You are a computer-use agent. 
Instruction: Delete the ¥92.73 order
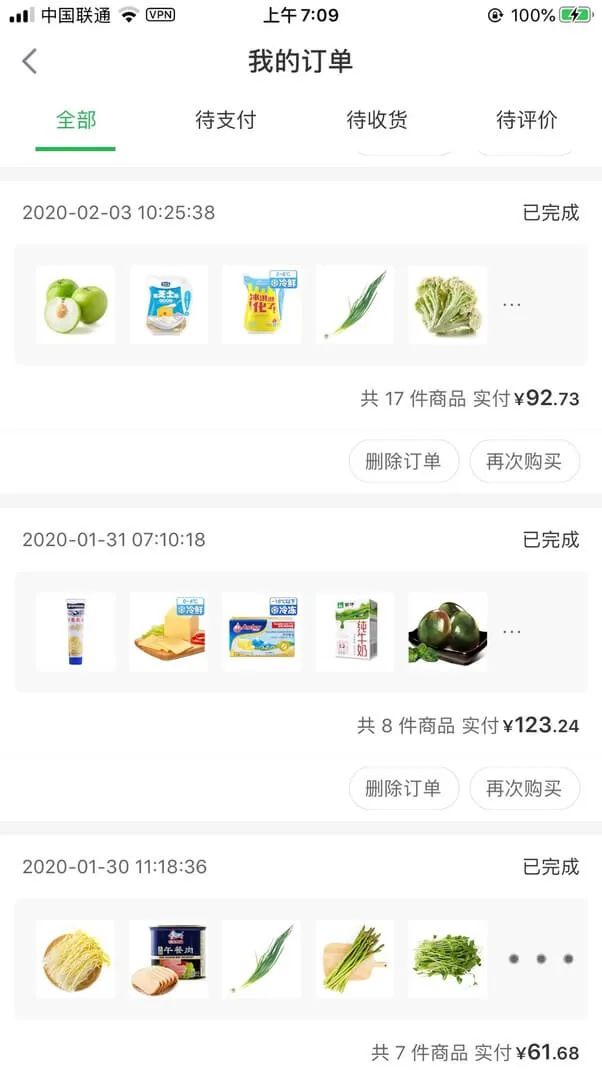(403, 461)
